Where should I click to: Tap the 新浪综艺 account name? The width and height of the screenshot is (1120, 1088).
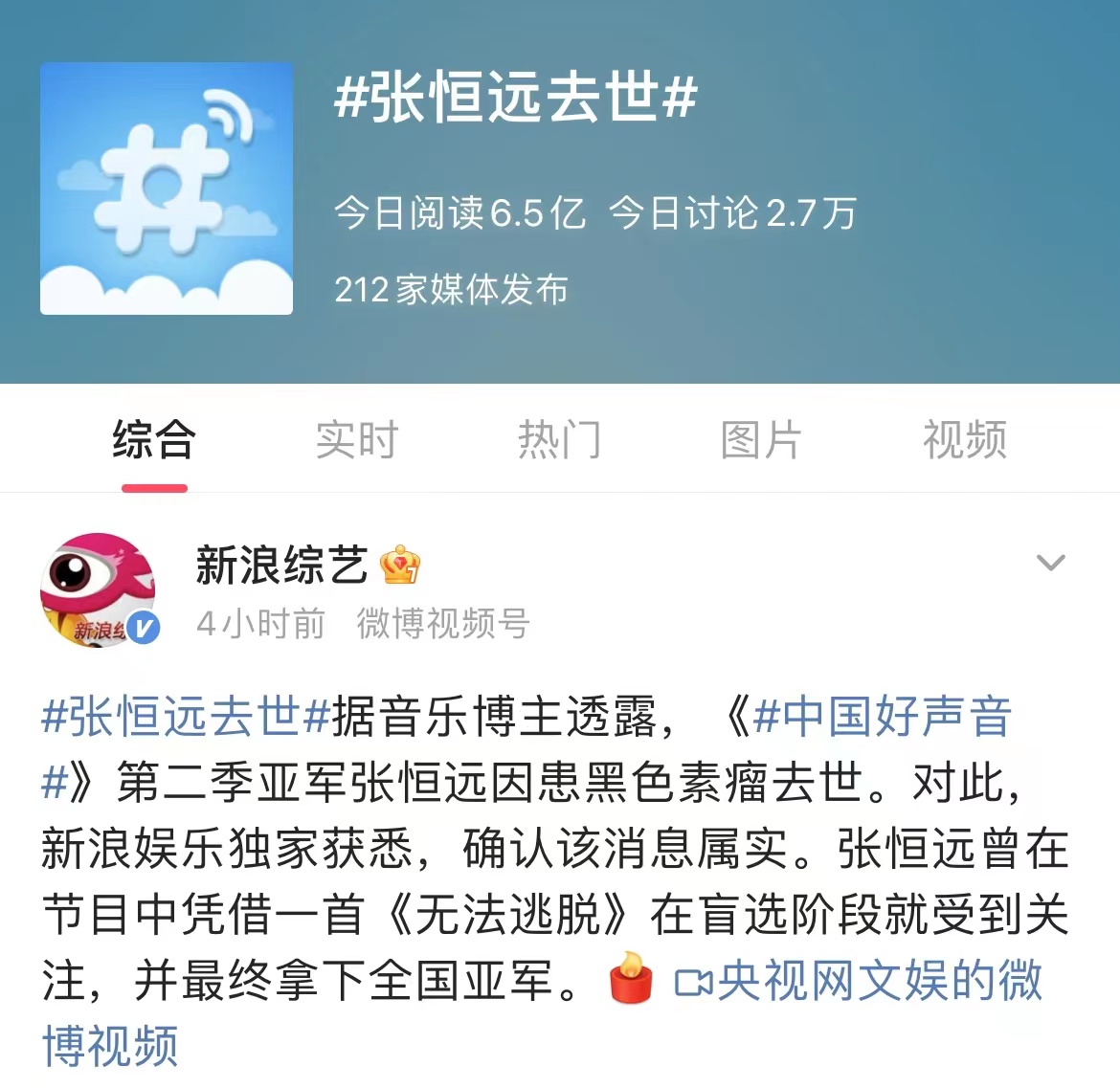281,565
